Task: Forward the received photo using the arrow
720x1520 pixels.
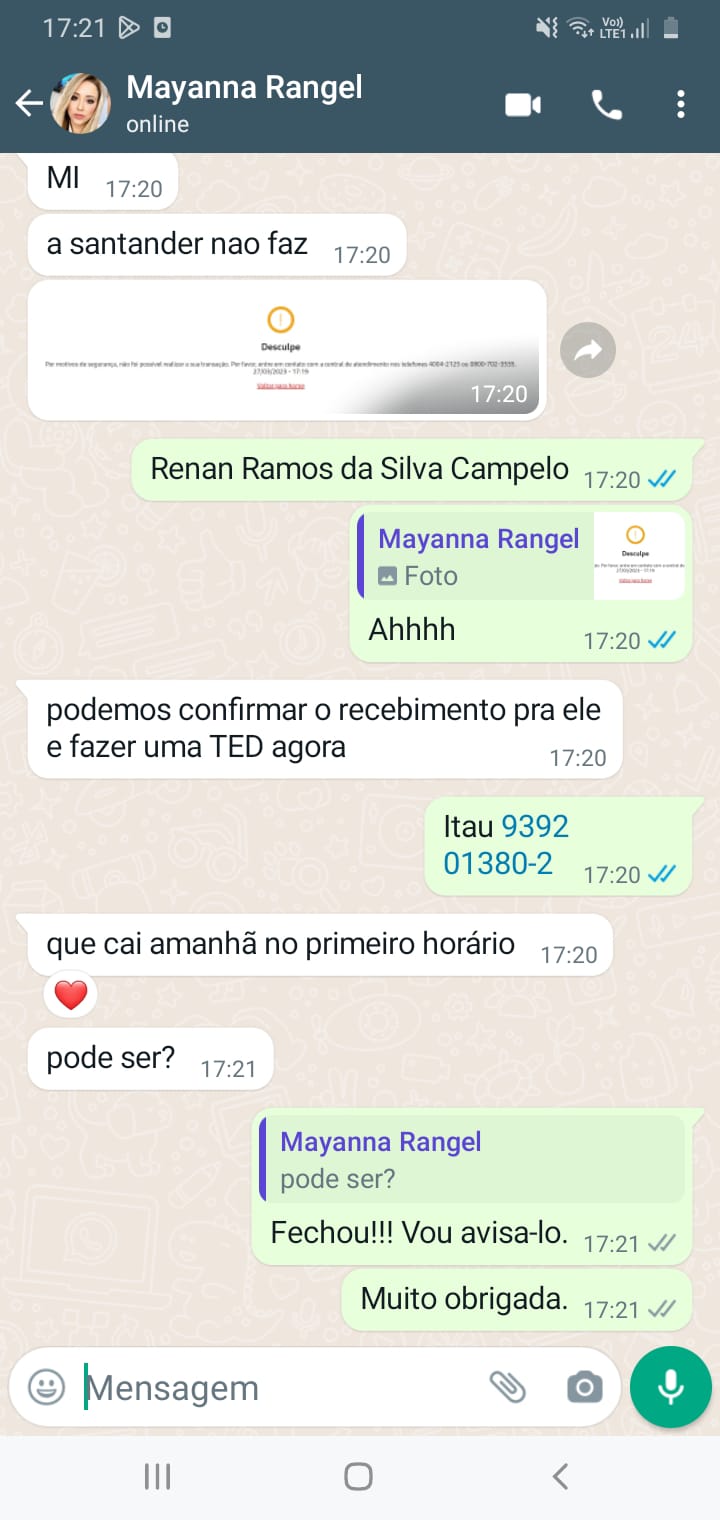Action: [x=587, y=350]
